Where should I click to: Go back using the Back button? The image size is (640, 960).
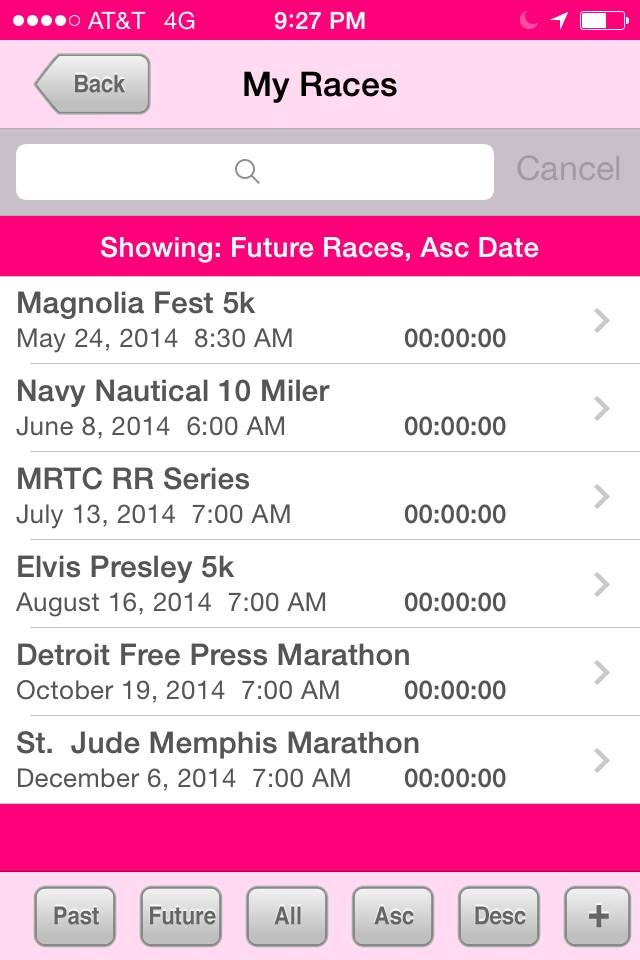[x=93, y=84]
